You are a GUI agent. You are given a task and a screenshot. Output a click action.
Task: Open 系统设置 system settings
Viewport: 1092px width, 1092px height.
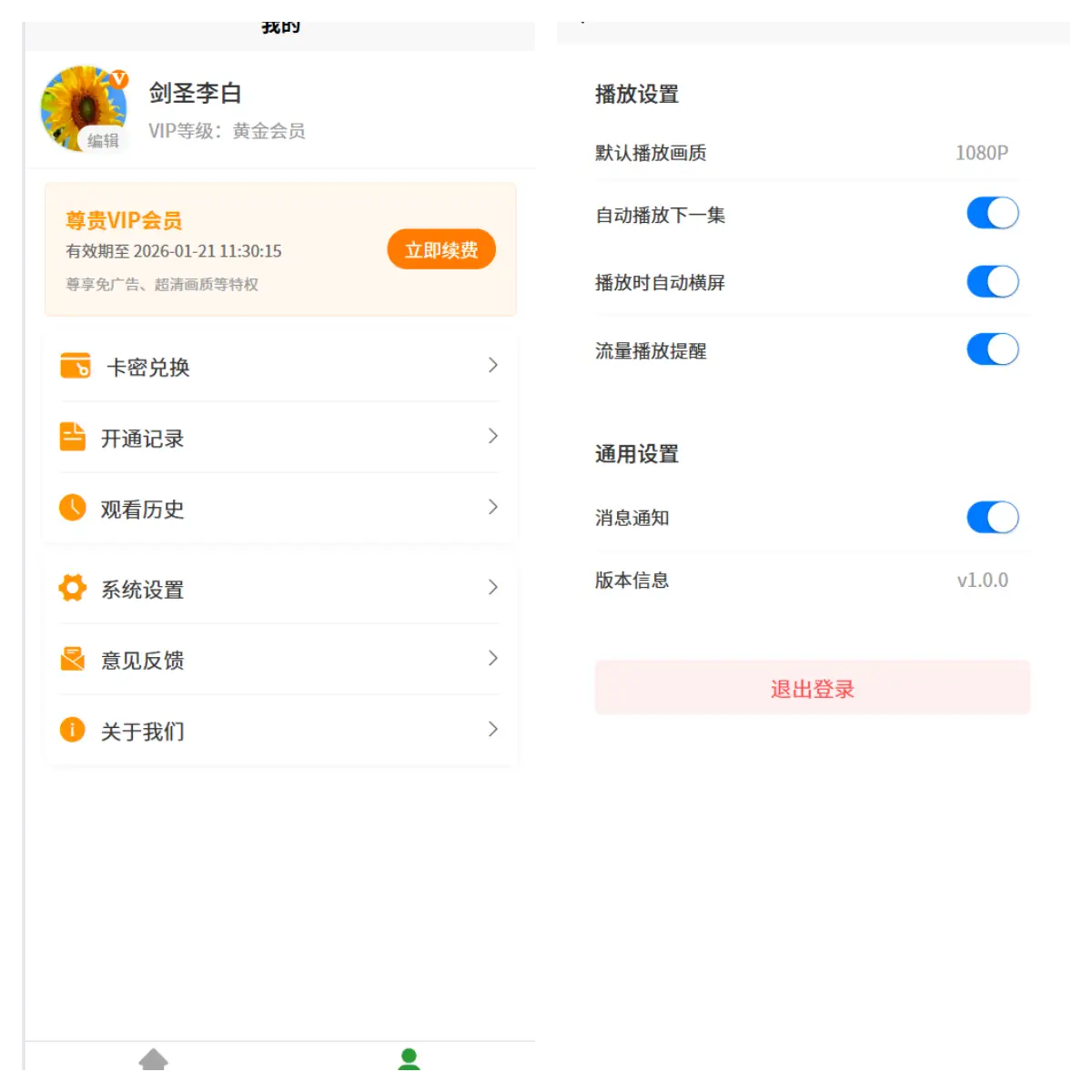click(x=279, y=589)
